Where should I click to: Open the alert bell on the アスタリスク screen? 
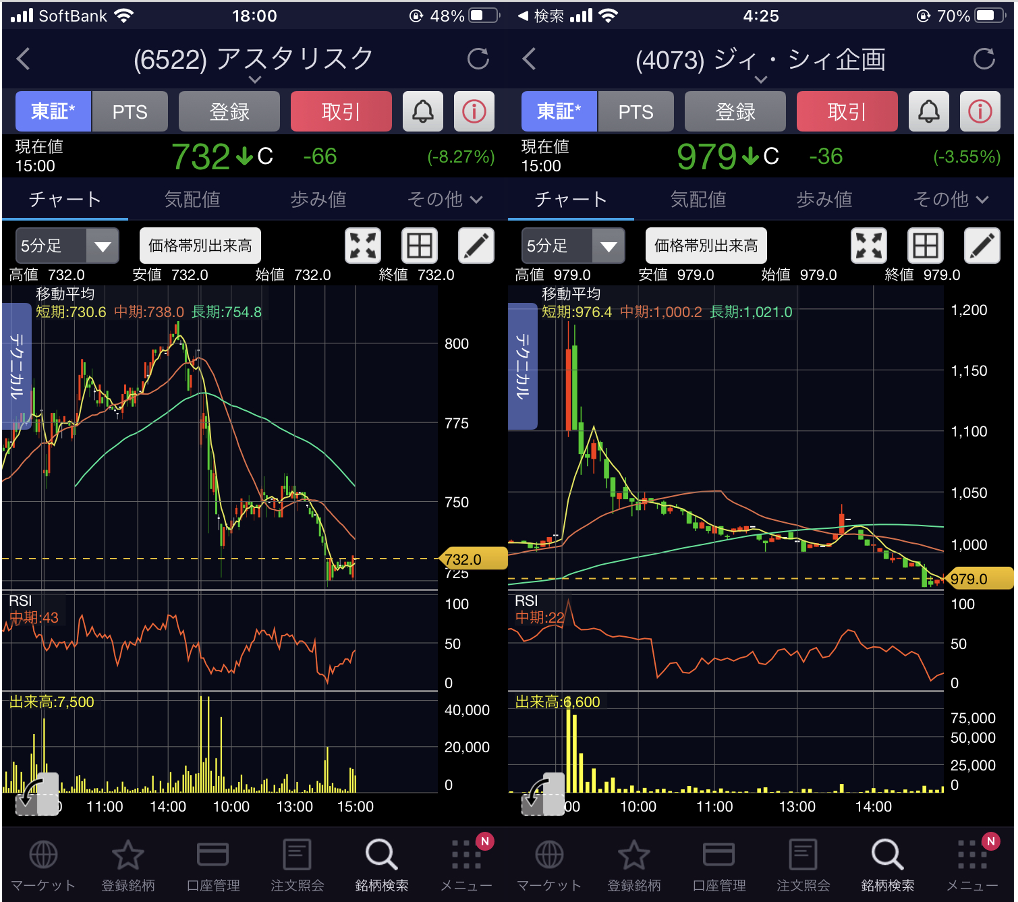pos(423,112)
